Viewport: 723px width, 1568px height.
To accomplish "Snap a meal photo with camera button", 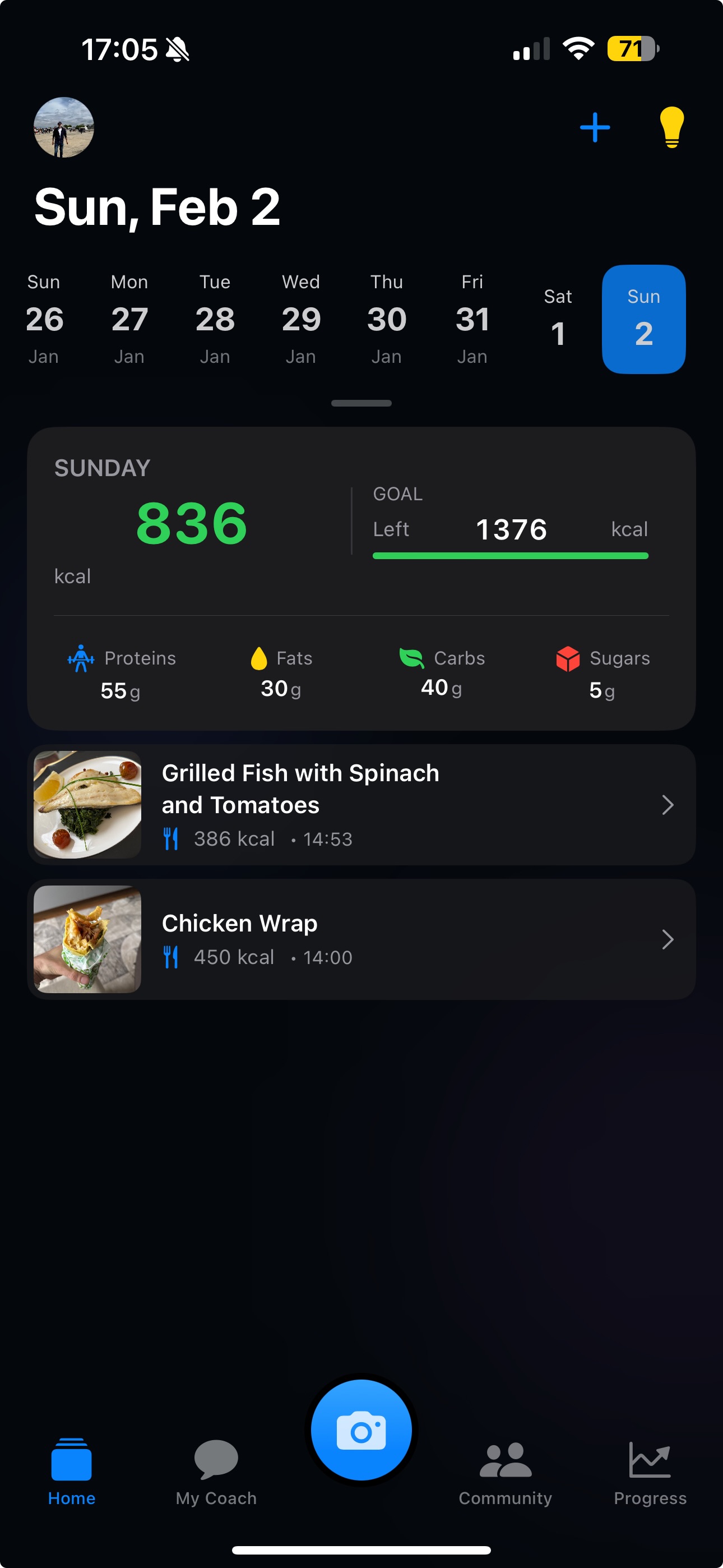I will click(x=361, y=1430).
